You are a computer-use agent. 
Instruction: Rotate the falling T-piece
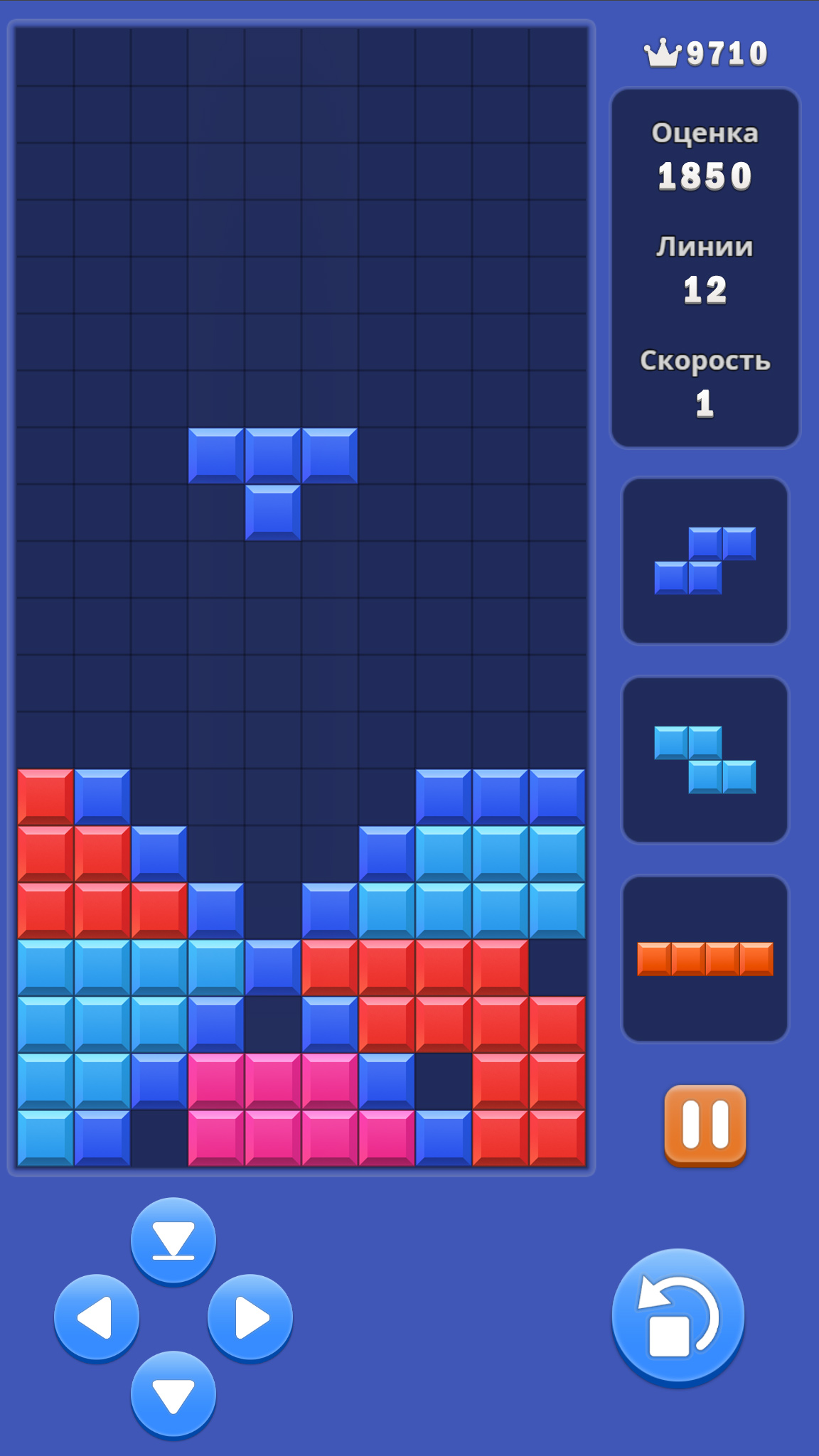678,1317
